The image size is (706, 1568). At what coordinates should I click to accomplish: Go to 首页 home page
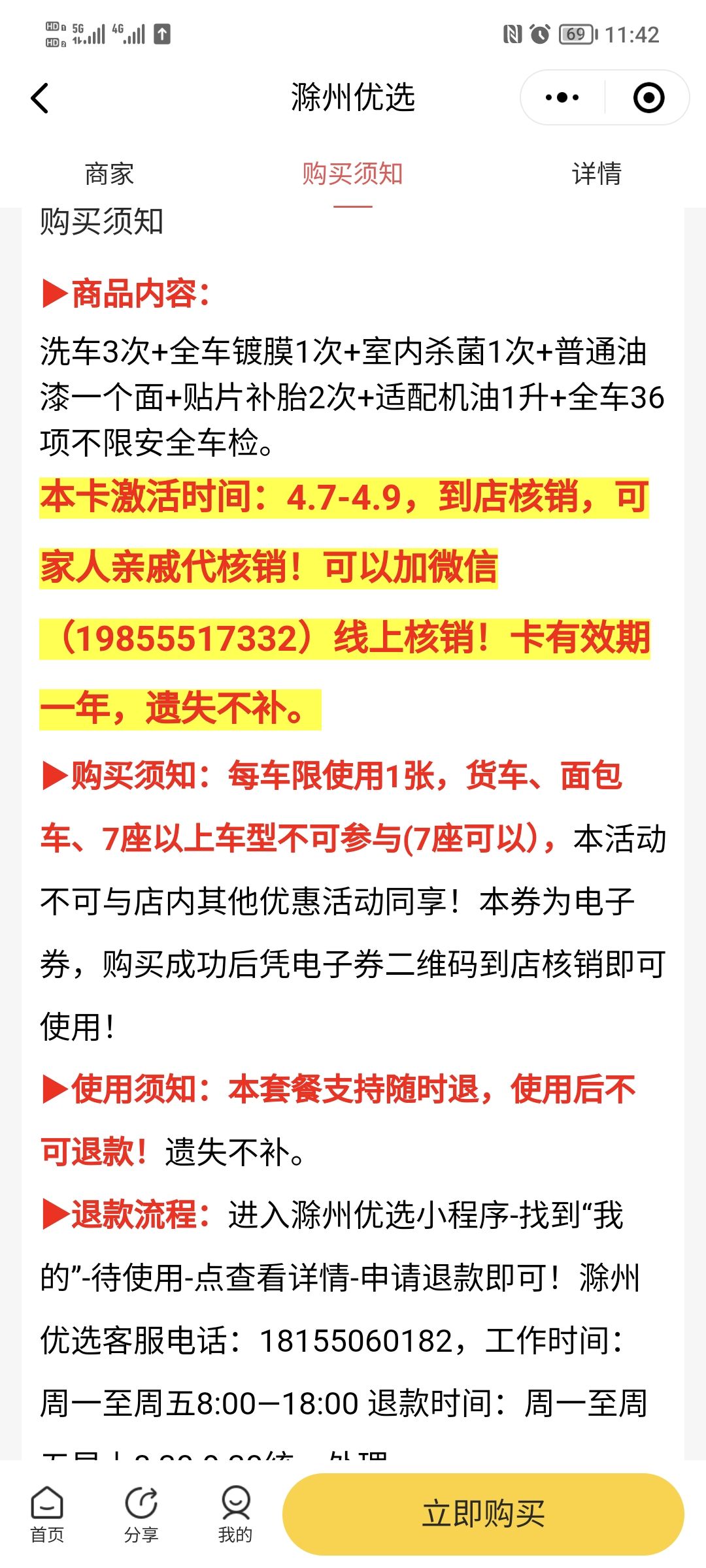point(47,1514)
